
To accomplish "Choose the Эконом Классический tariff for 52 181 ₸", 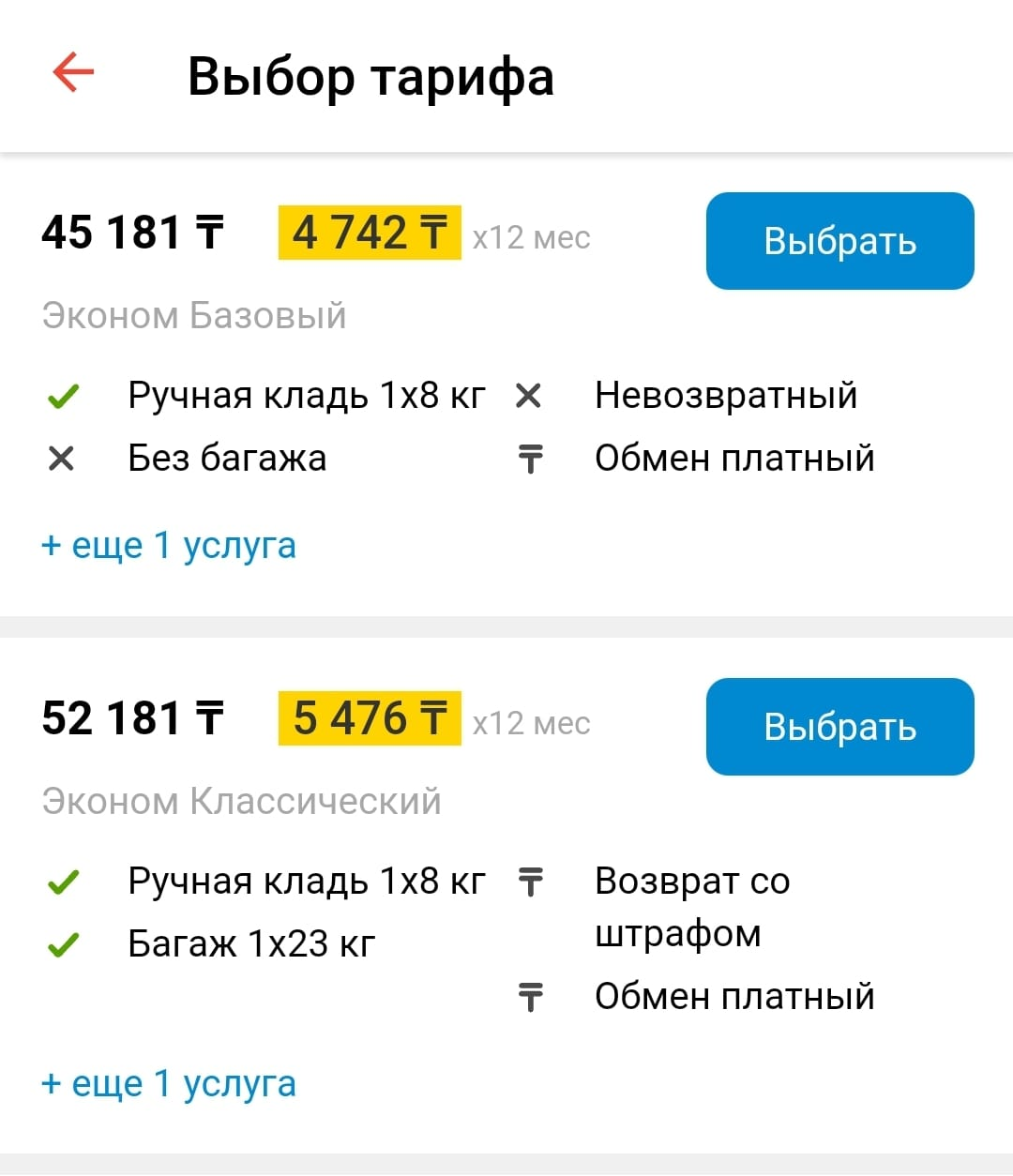I will point(839,727).
